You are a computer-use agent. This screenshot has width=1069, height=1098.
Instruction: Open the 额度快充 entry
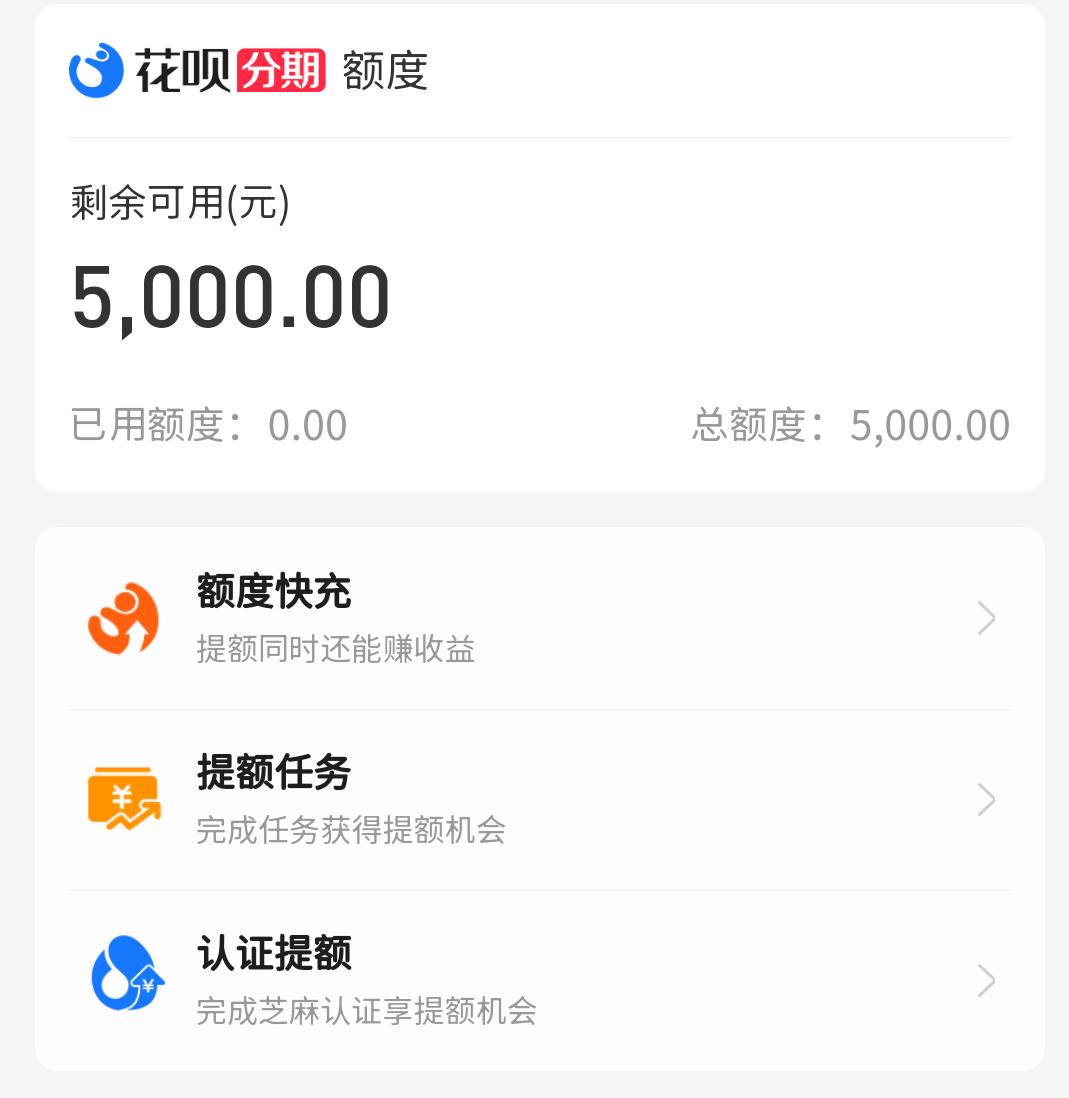pyautogui.click(x=273, y=592)
